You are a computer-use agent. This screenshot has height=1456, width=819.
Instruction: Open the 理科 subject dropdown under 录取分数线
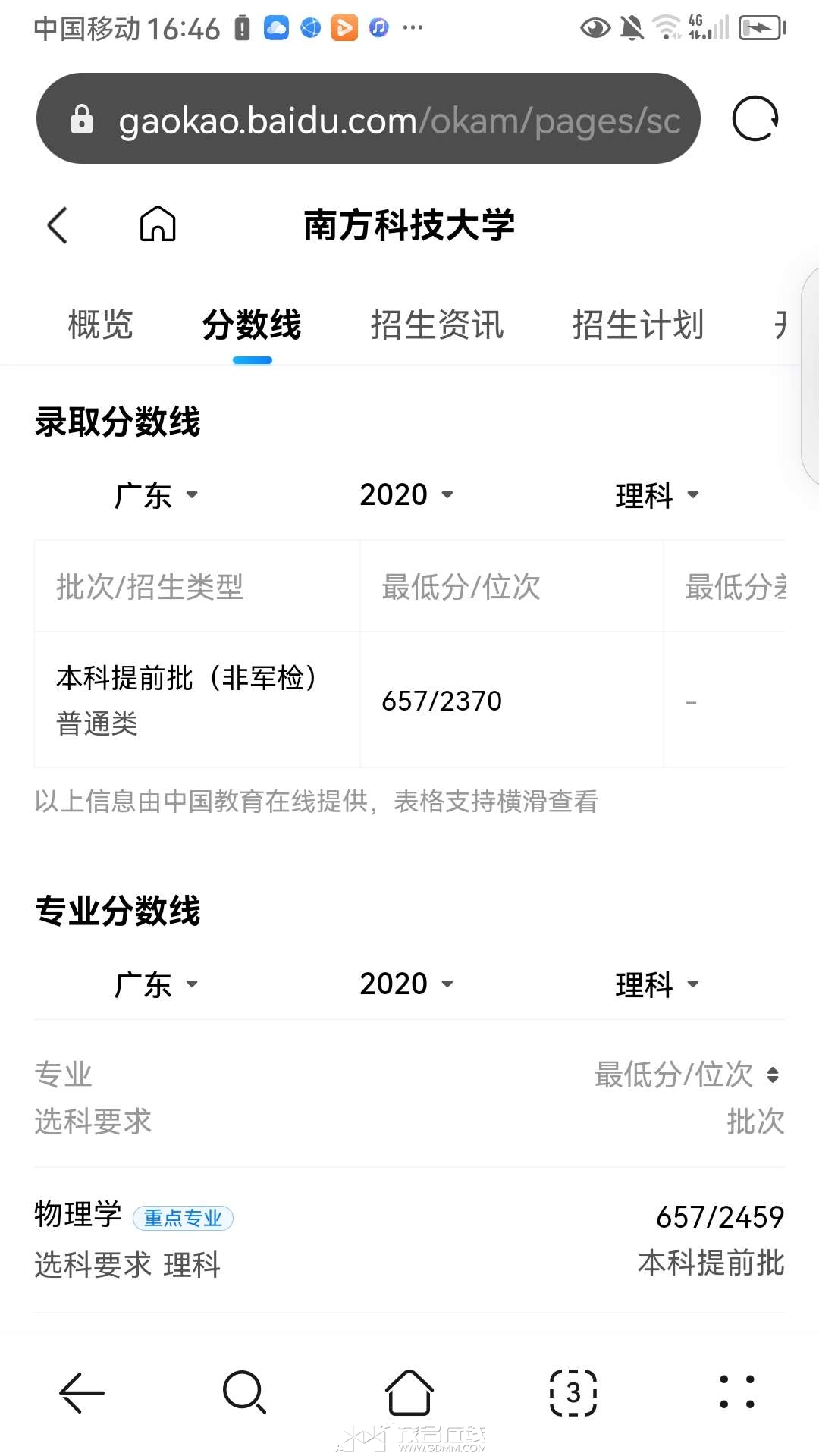[657, 495]
